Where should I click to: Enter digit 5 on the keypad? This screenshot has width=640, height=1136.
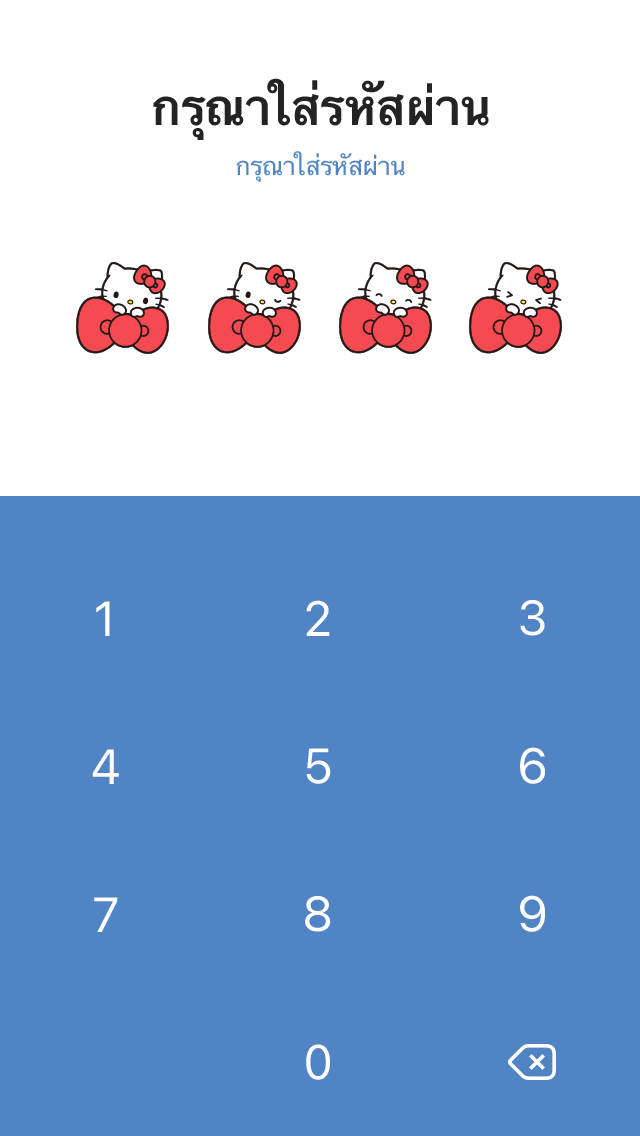318,767
